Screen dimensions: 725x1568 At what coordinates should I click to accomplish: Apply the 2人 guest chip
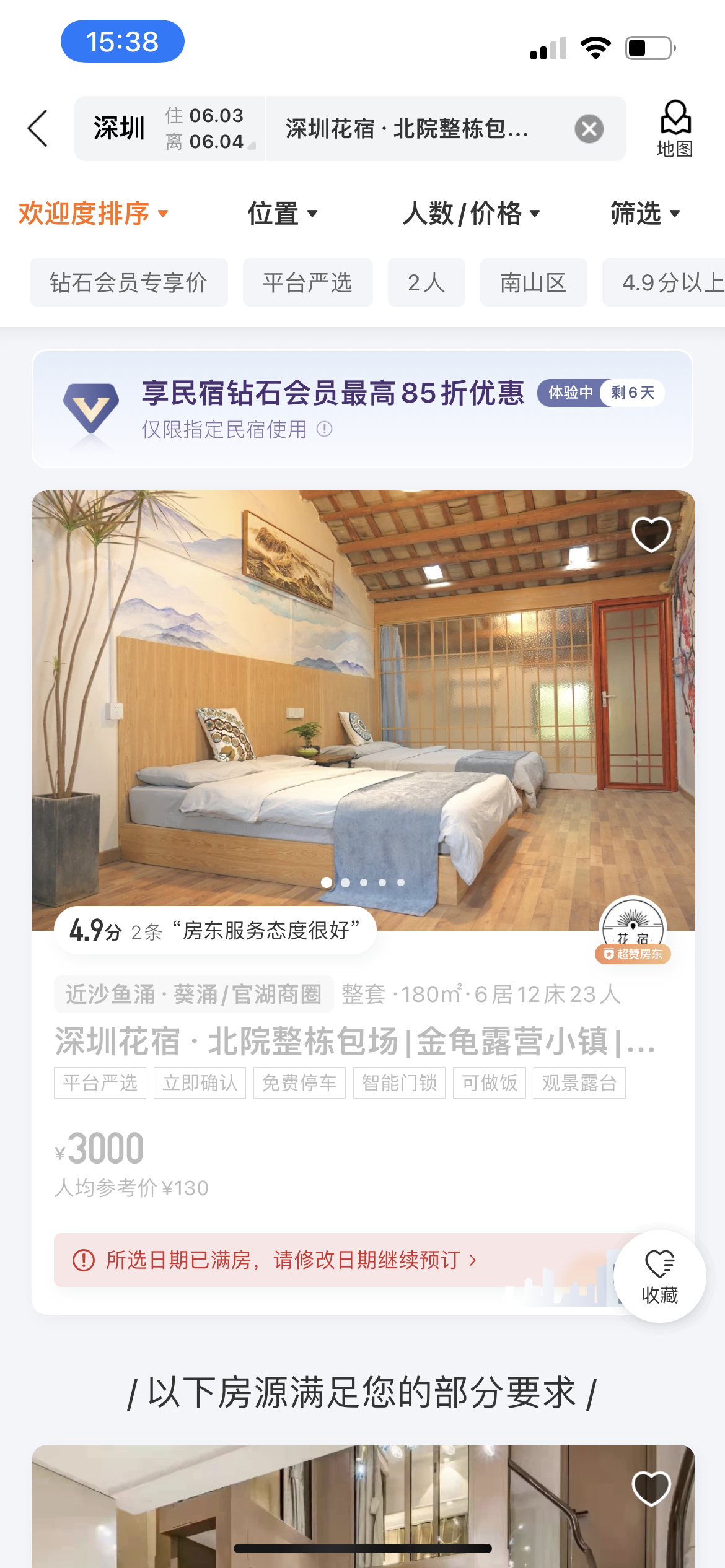coord(426,283)
